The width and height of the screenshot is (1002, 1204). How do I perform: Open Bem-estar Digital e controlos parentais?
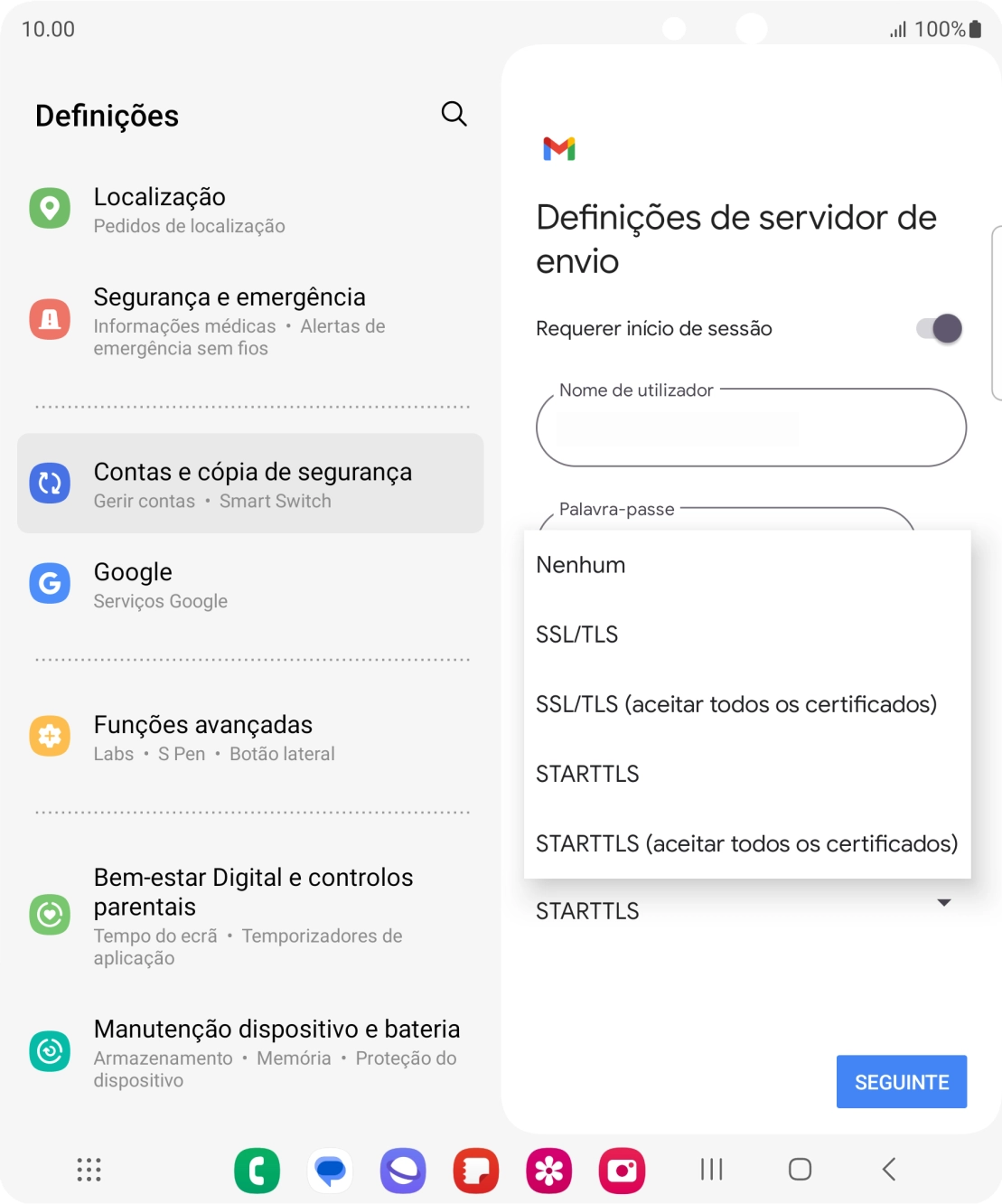tap(250, 916)
